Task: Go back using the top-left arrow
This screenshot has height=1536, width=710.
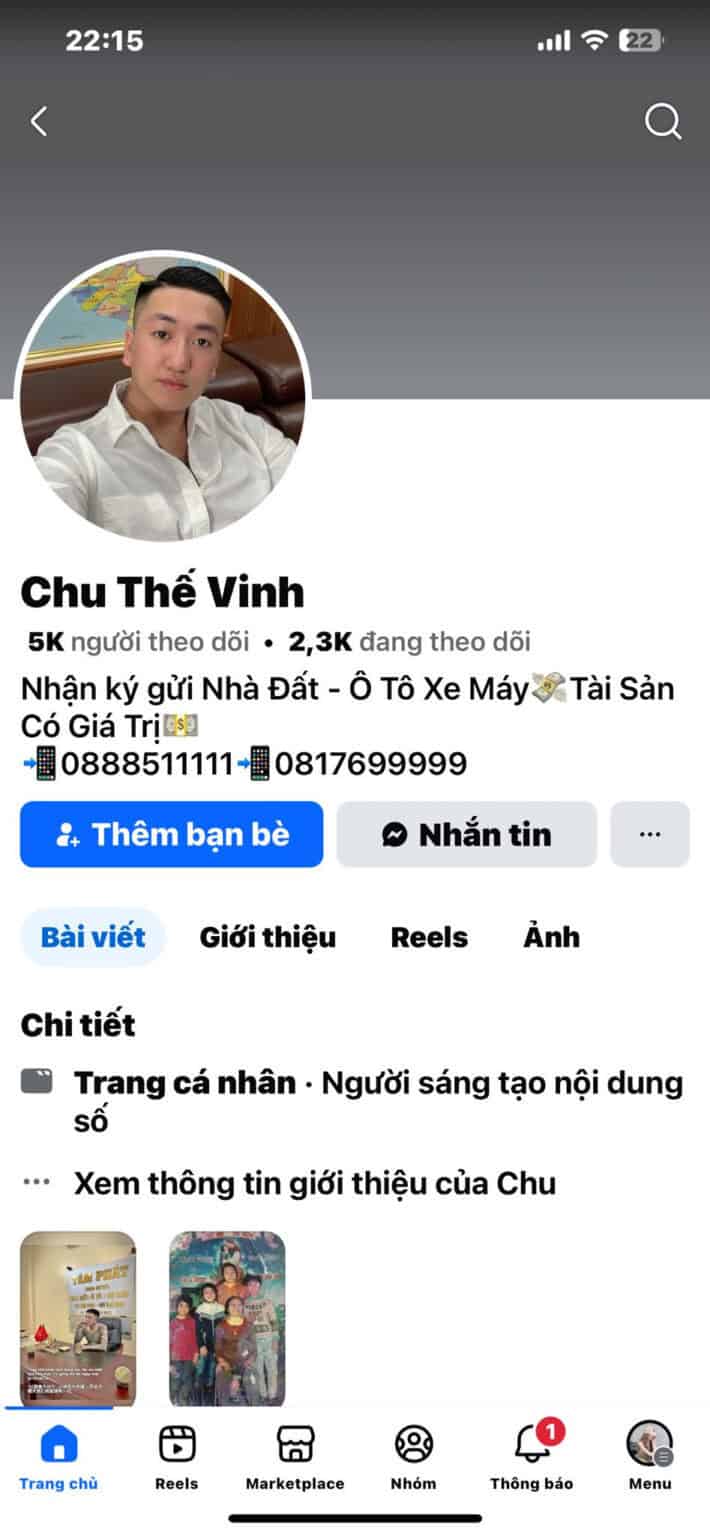Action: (39, 122)
